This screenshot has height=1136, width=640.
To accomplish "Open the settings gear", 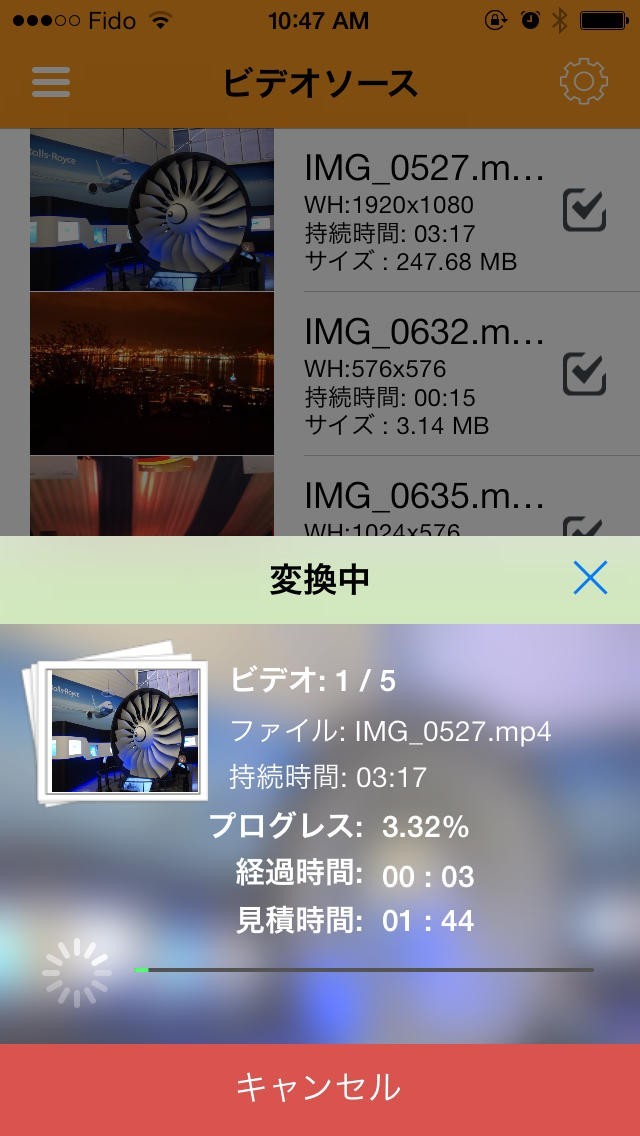I will [x=584, y=82].
